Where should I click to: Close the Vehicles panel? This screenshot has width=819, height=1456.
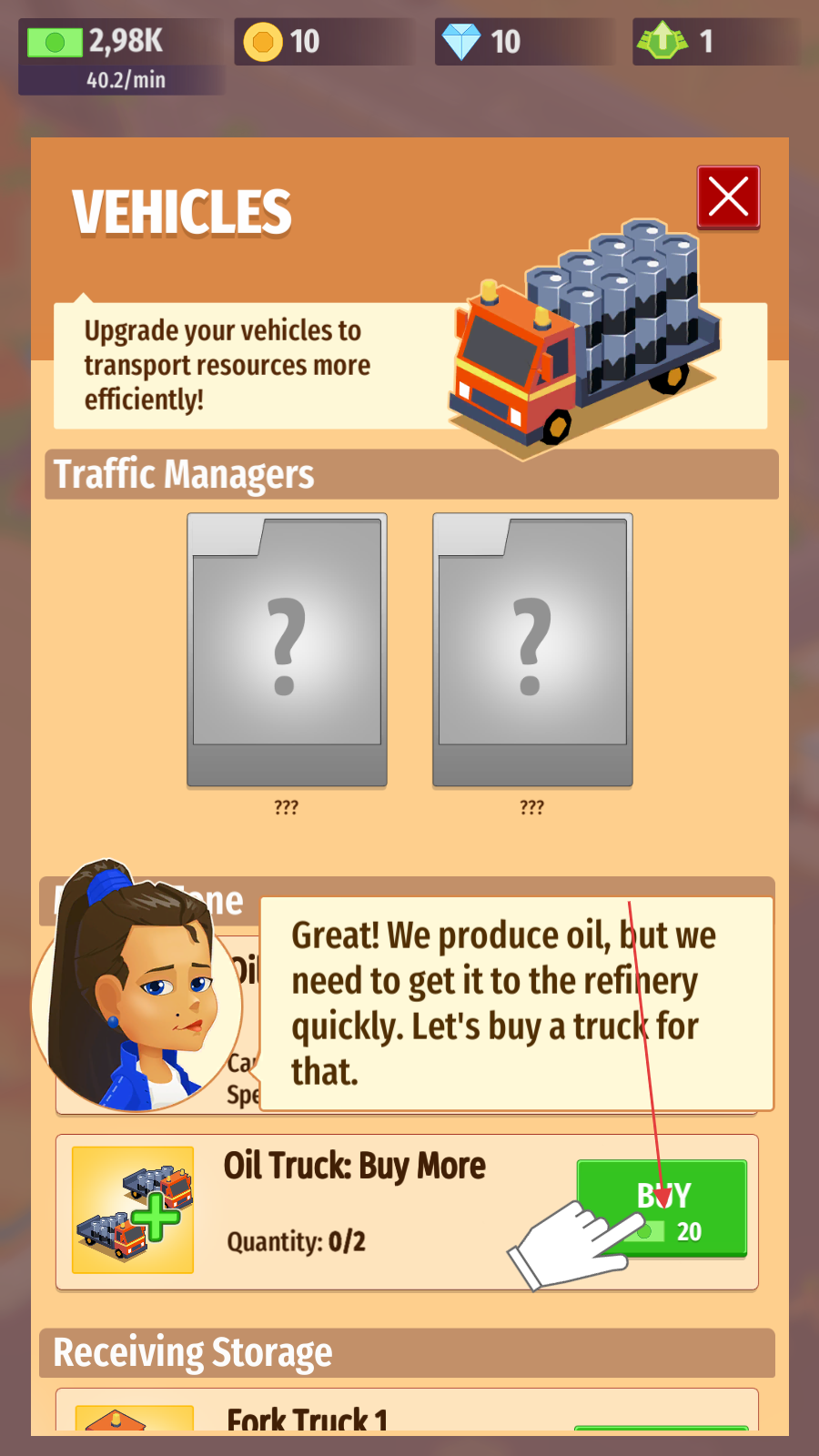click(728, 197)
